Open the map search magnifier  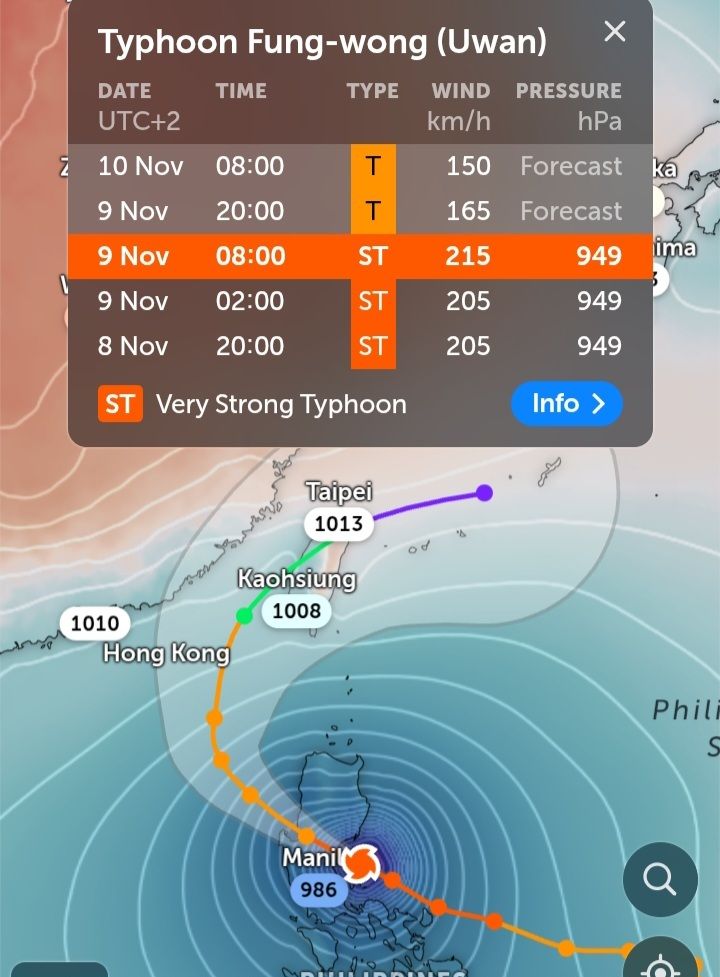(660, 880)
